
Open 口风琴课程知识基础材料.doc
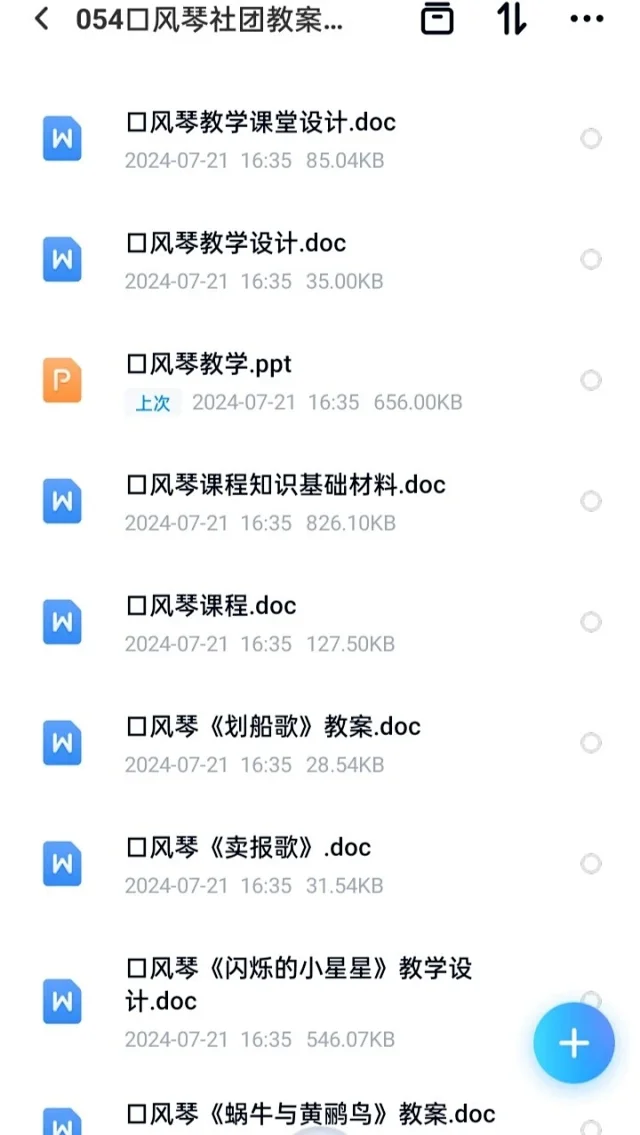[320, 501]
